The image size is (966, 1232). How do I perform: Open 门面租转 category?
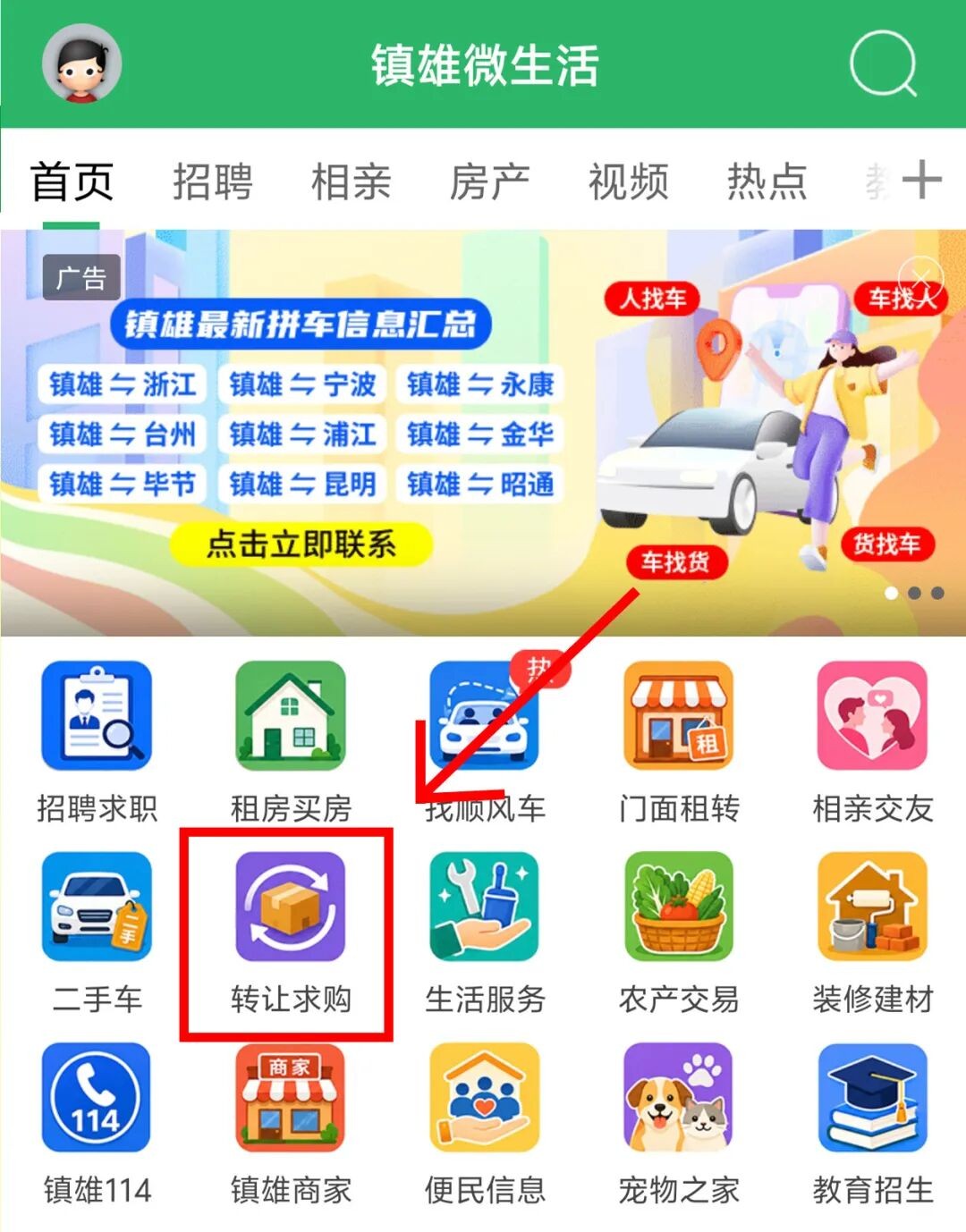[x=679, y=742]
